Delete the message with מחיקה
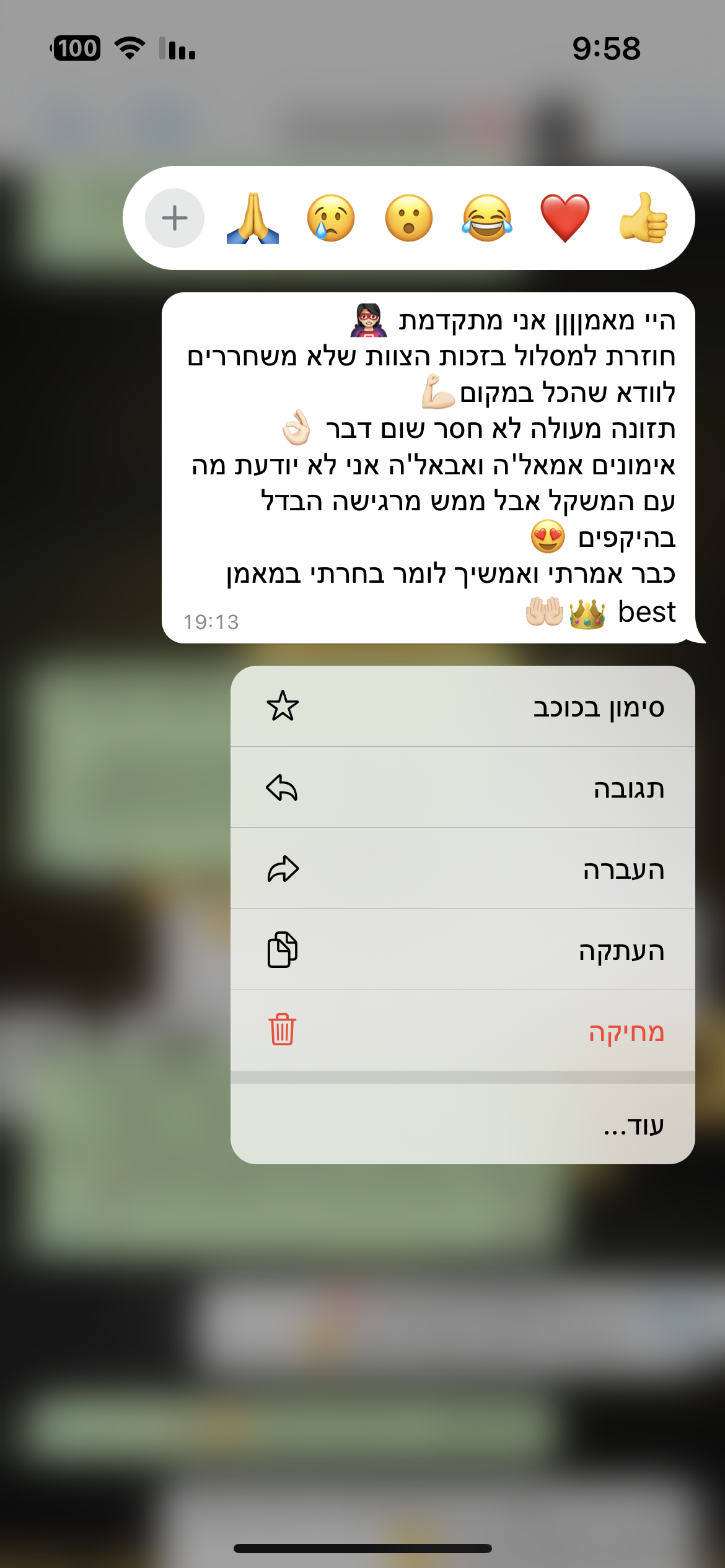 (x=462, y=1031)
